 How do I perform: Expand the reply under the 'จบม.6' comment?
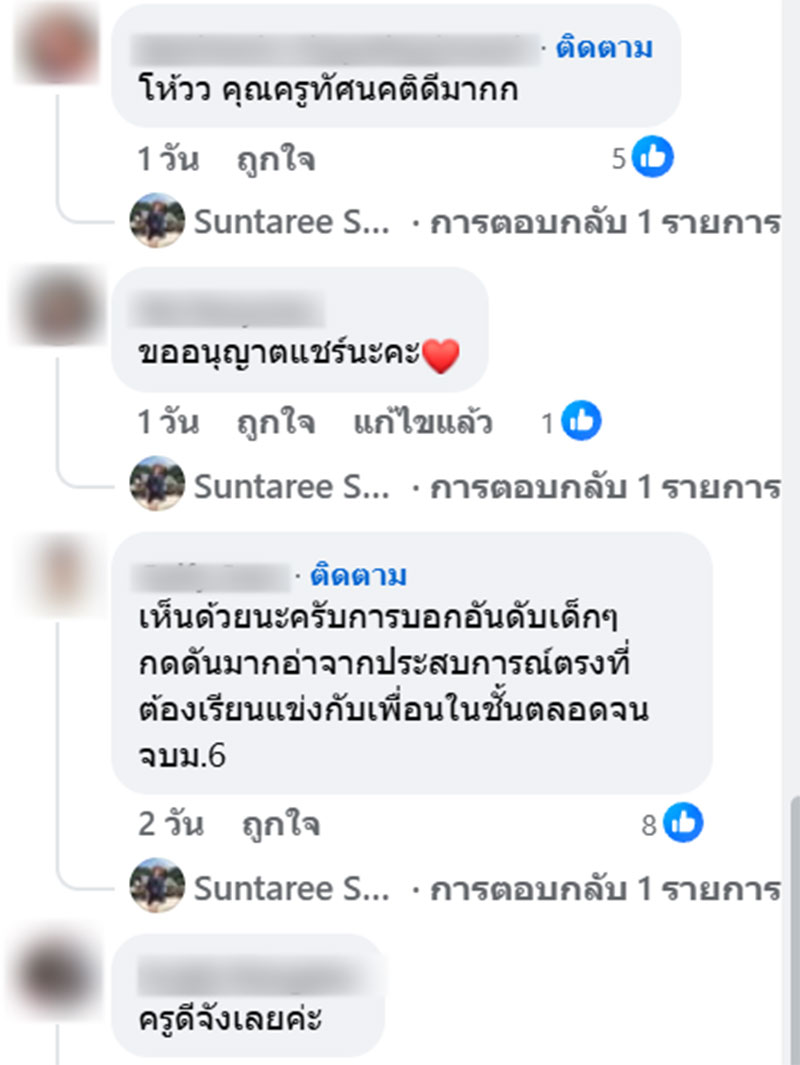coord(605,887)
